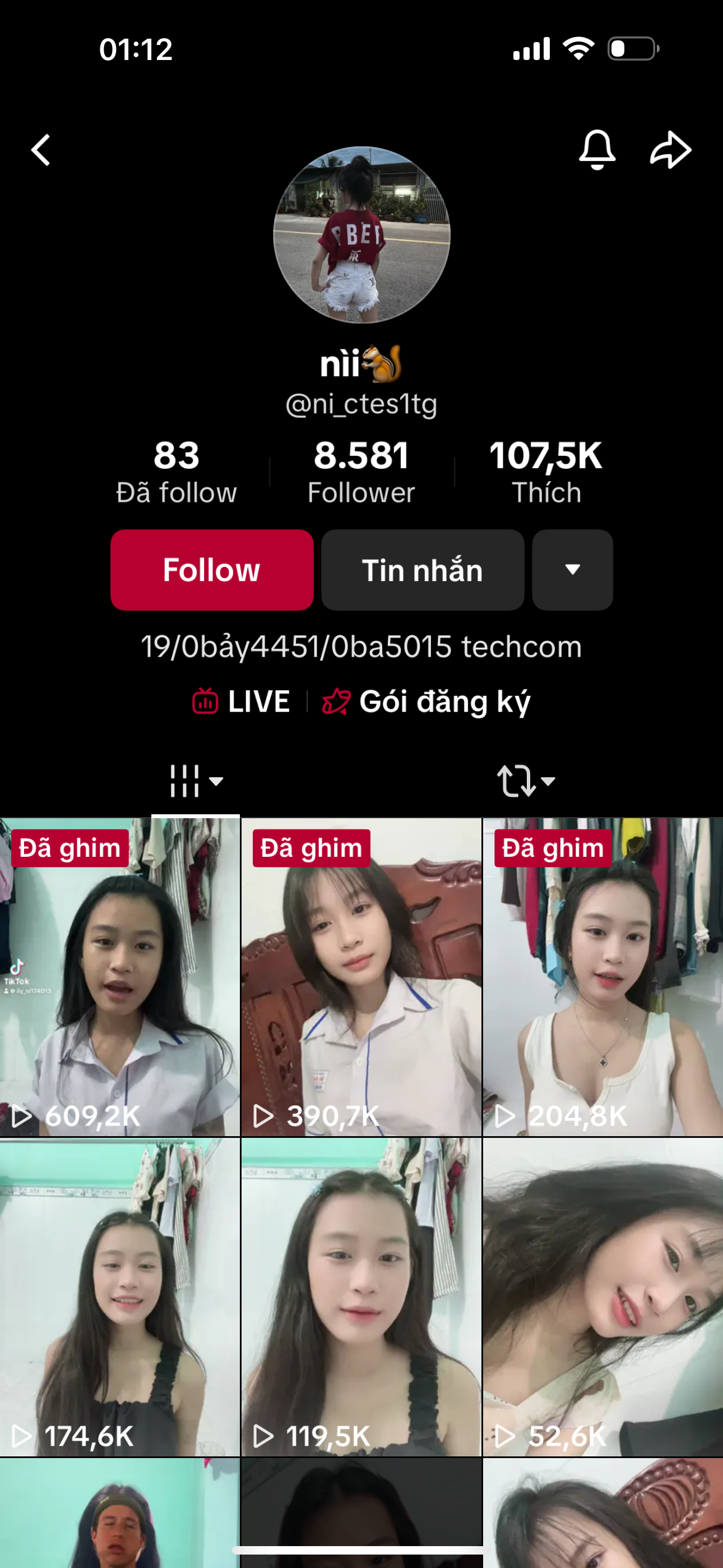Screen dimensions: 723x1568
Task: Open Gói đăng ký subscription
Action: [427, 701]
